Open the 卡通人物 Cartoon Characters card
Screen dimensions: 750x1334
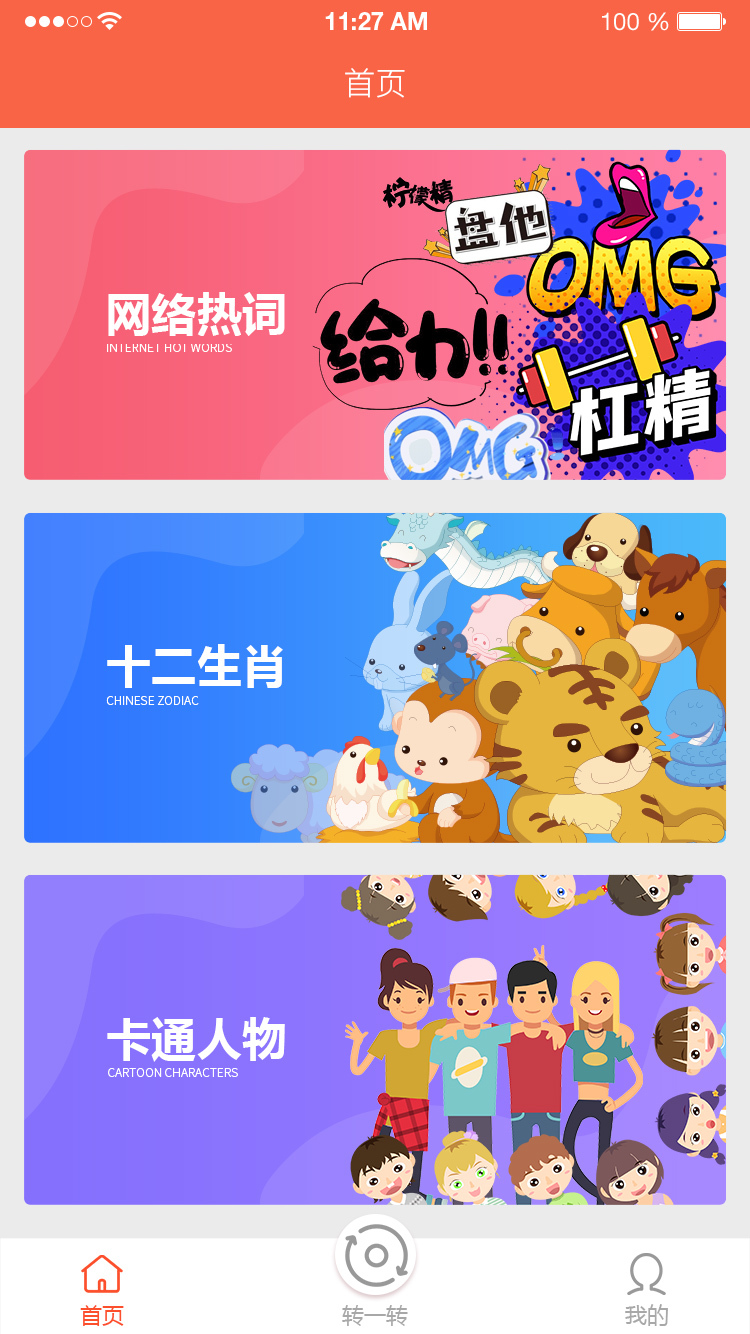pos(375,1040)
